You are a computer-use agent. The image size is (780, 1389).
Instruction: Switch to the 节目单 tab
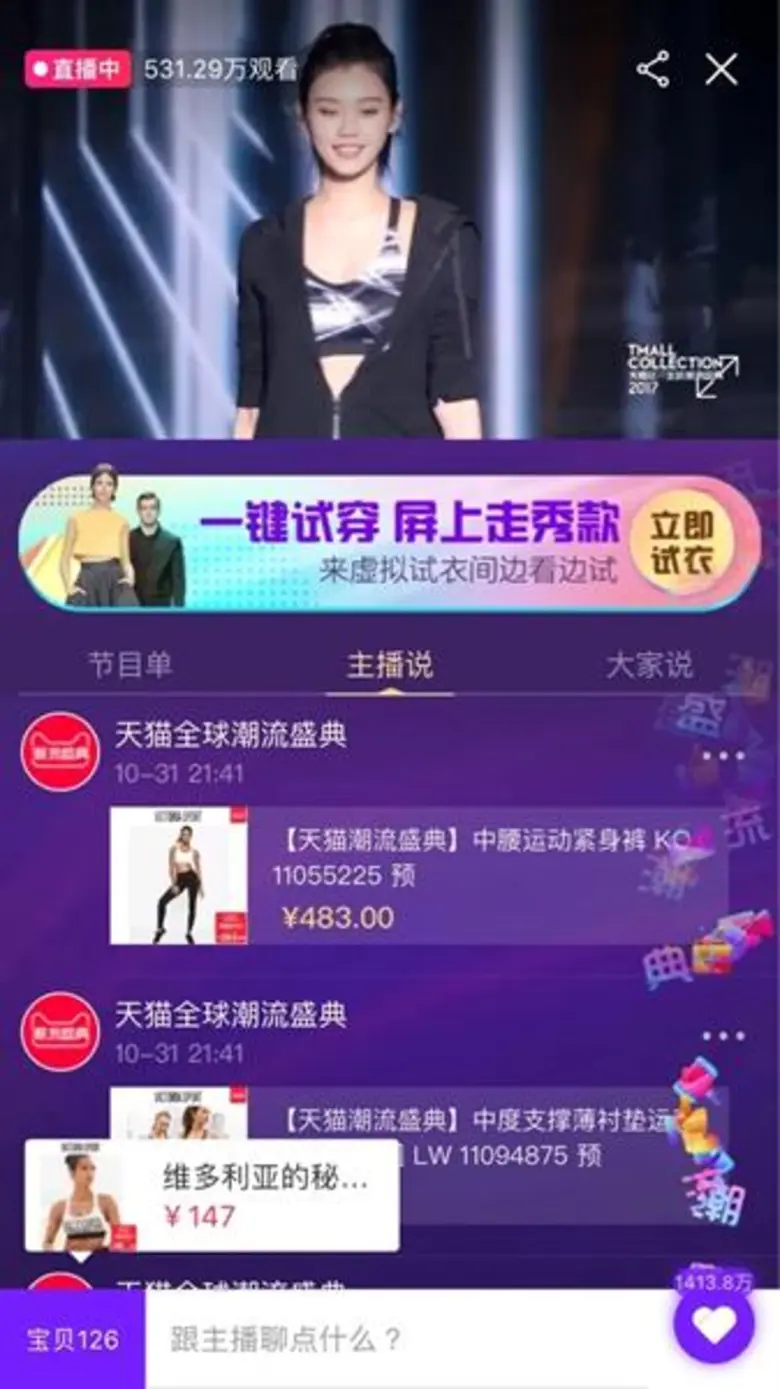[130, 665]
